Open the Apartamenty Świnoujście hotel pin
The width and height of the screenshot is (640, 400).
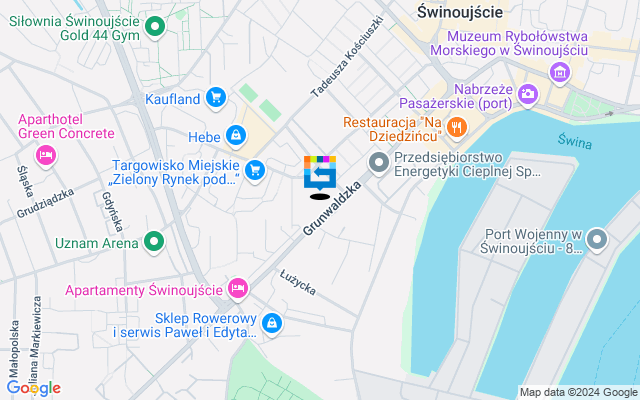click(x=237, y=290)
